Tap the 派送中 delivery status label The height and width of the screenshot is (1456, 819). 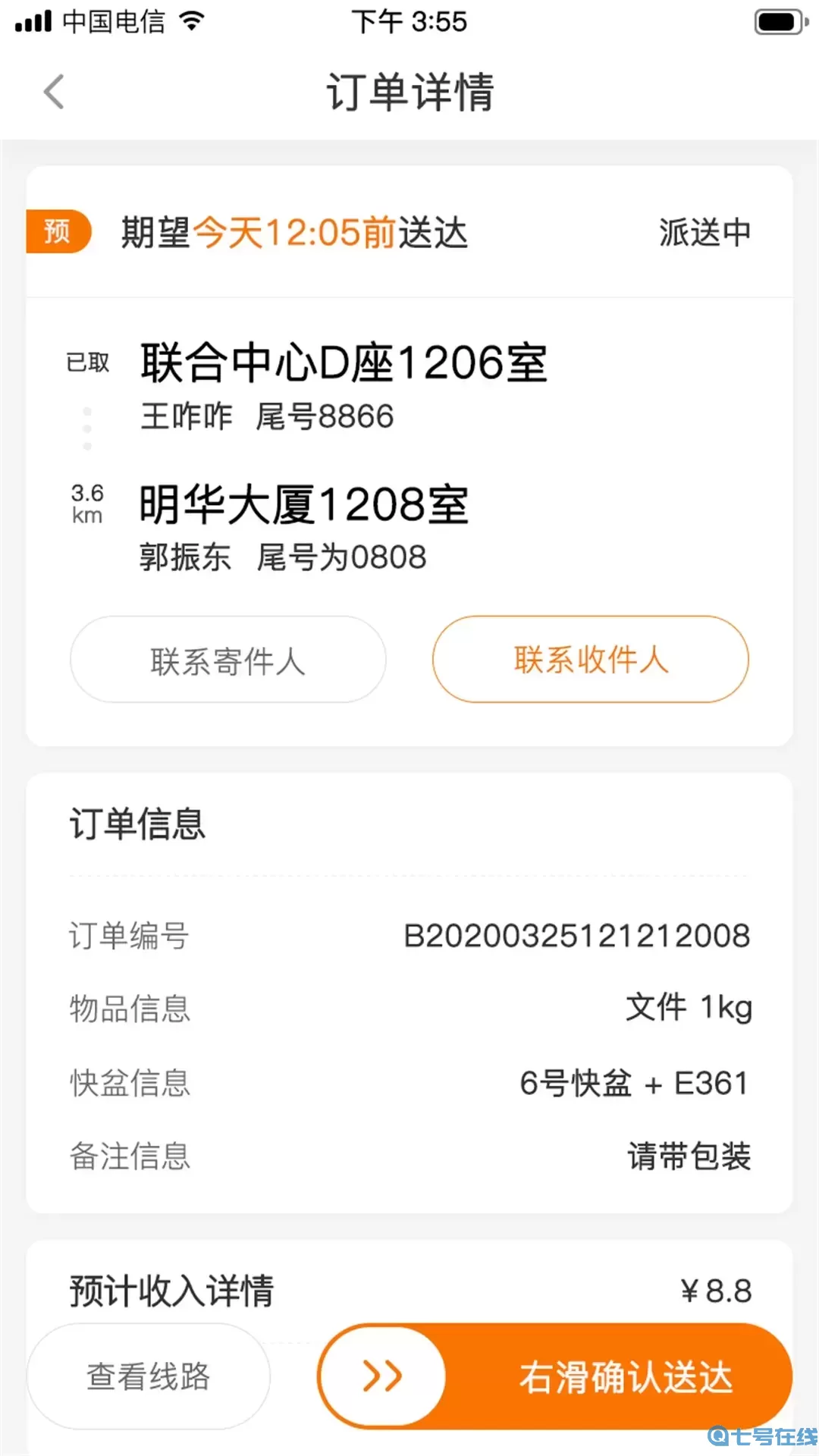[704, 233]
